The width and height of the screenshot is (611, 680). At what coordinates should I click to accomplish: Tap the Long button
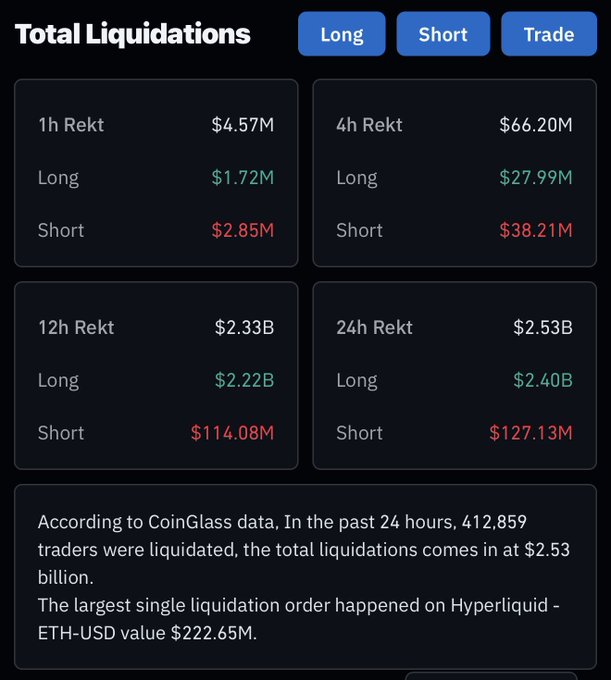pos(341,34)
